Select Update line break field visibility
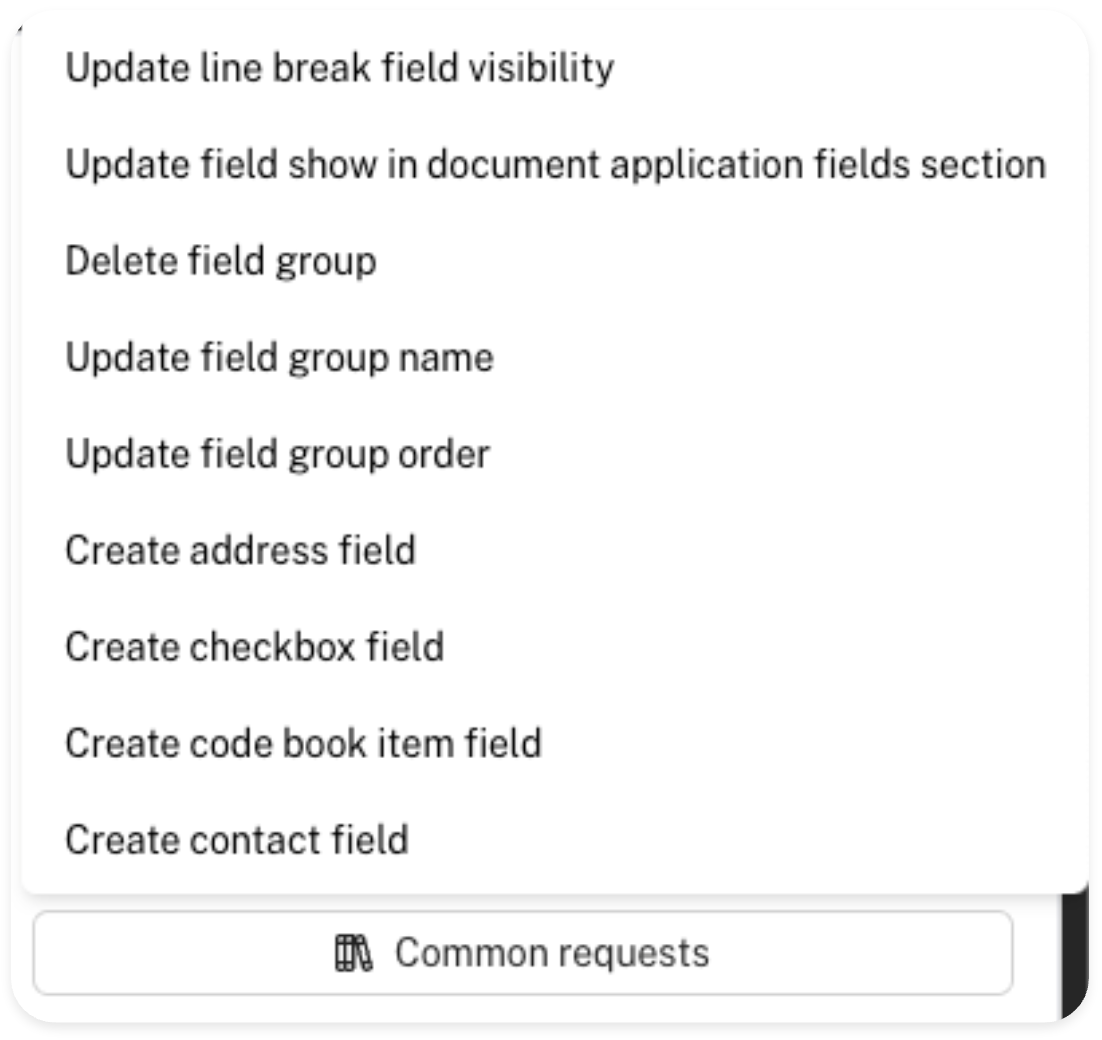Screen dimensions: 1102x1040 (339, 68)
